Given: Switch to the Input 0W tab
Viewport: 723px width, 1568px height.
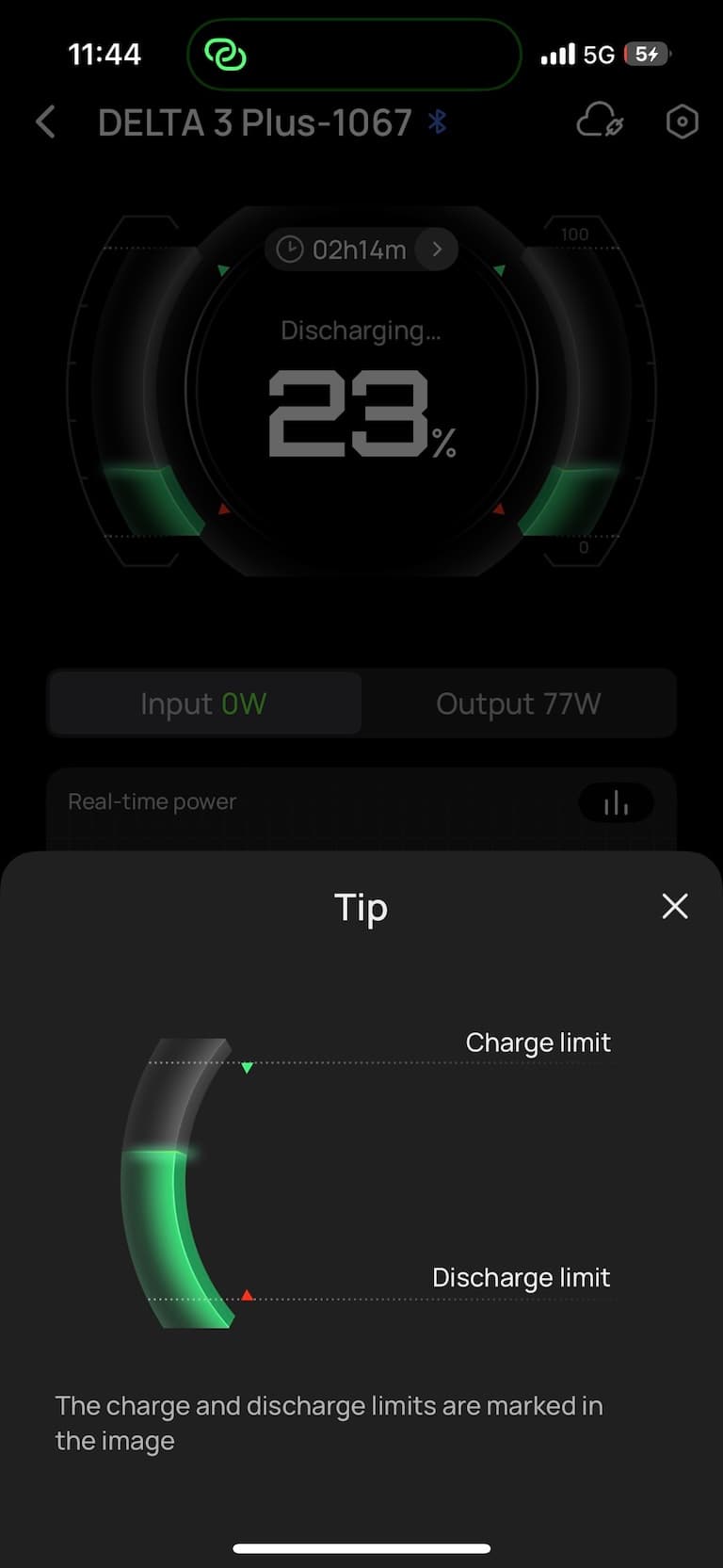Looking at the screenshot, I should pyautogui.click(x=204, y=703).
